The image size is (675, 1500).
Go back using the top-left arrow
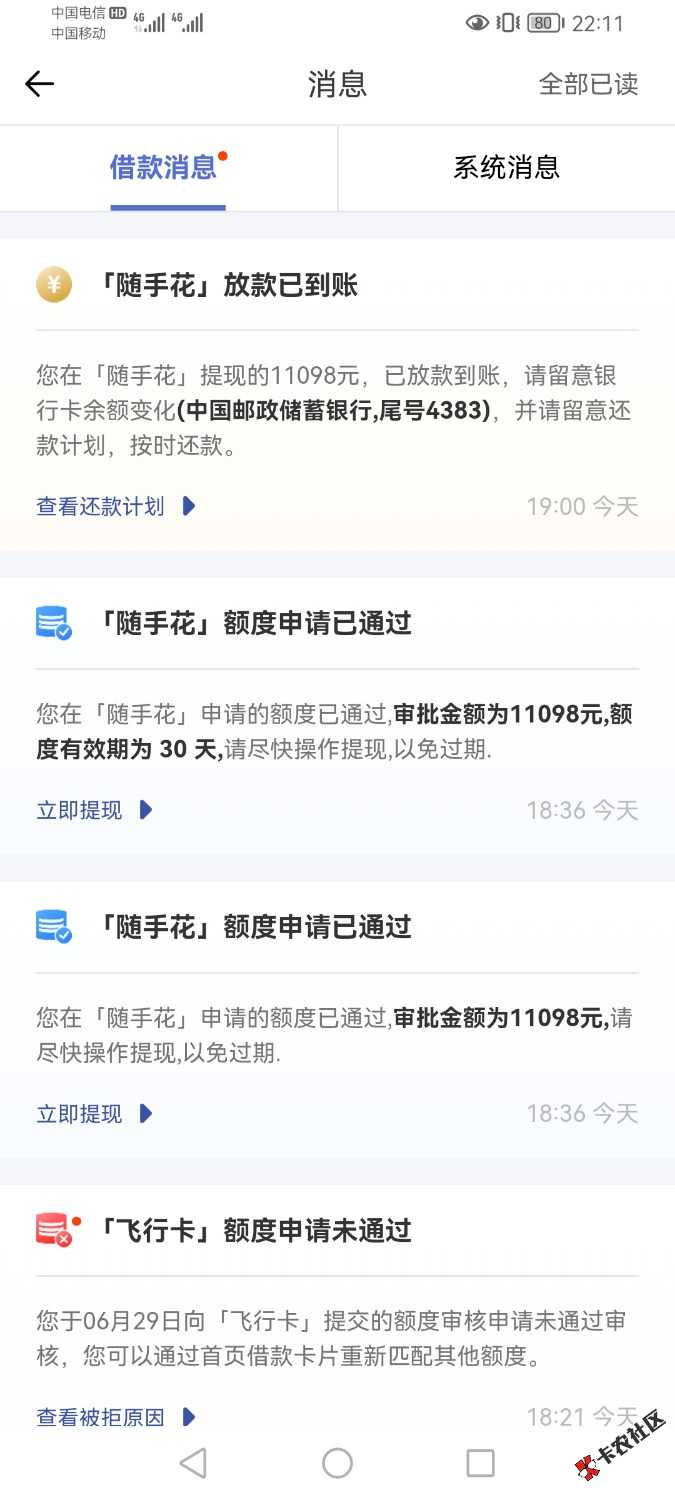point(39,84)
